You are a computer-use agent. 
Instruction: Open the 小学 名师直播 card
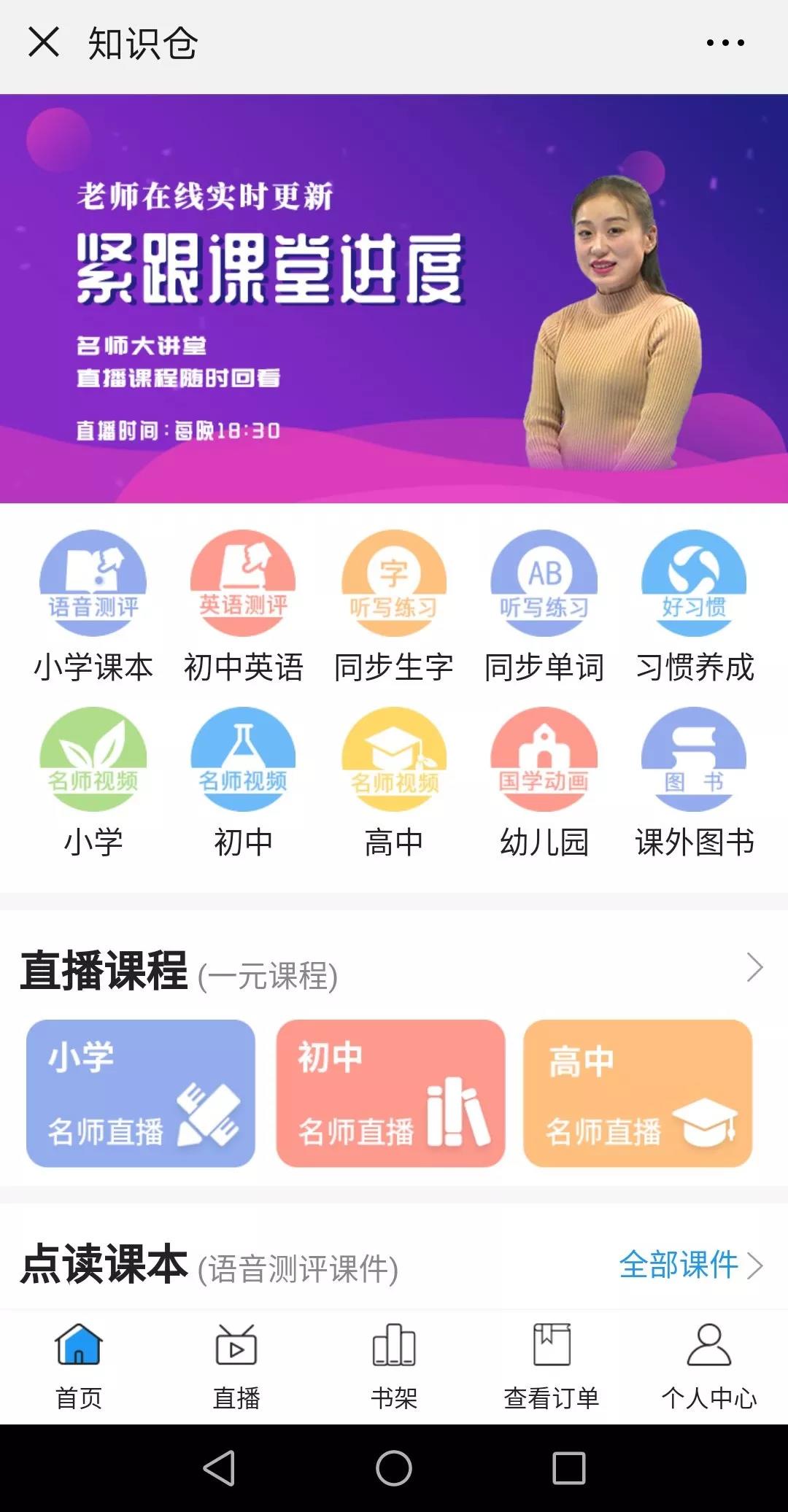(x=141, y=1093)
